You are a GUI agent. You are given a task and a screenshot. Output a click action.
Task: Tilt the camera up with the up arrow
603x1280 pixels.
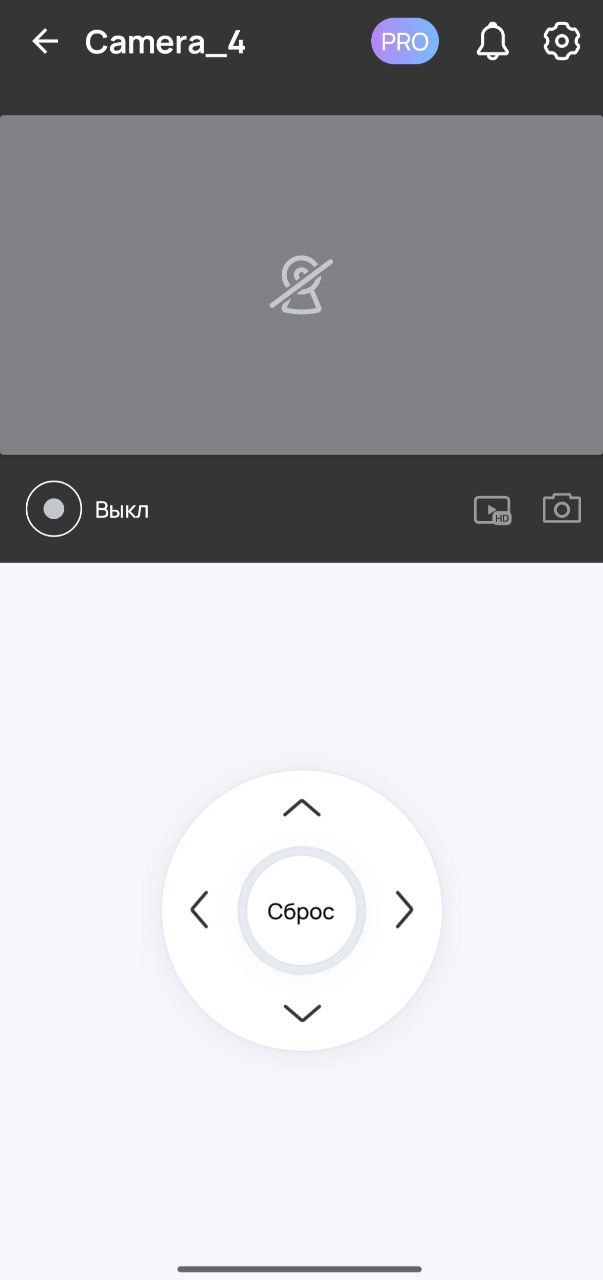point(301,807)
